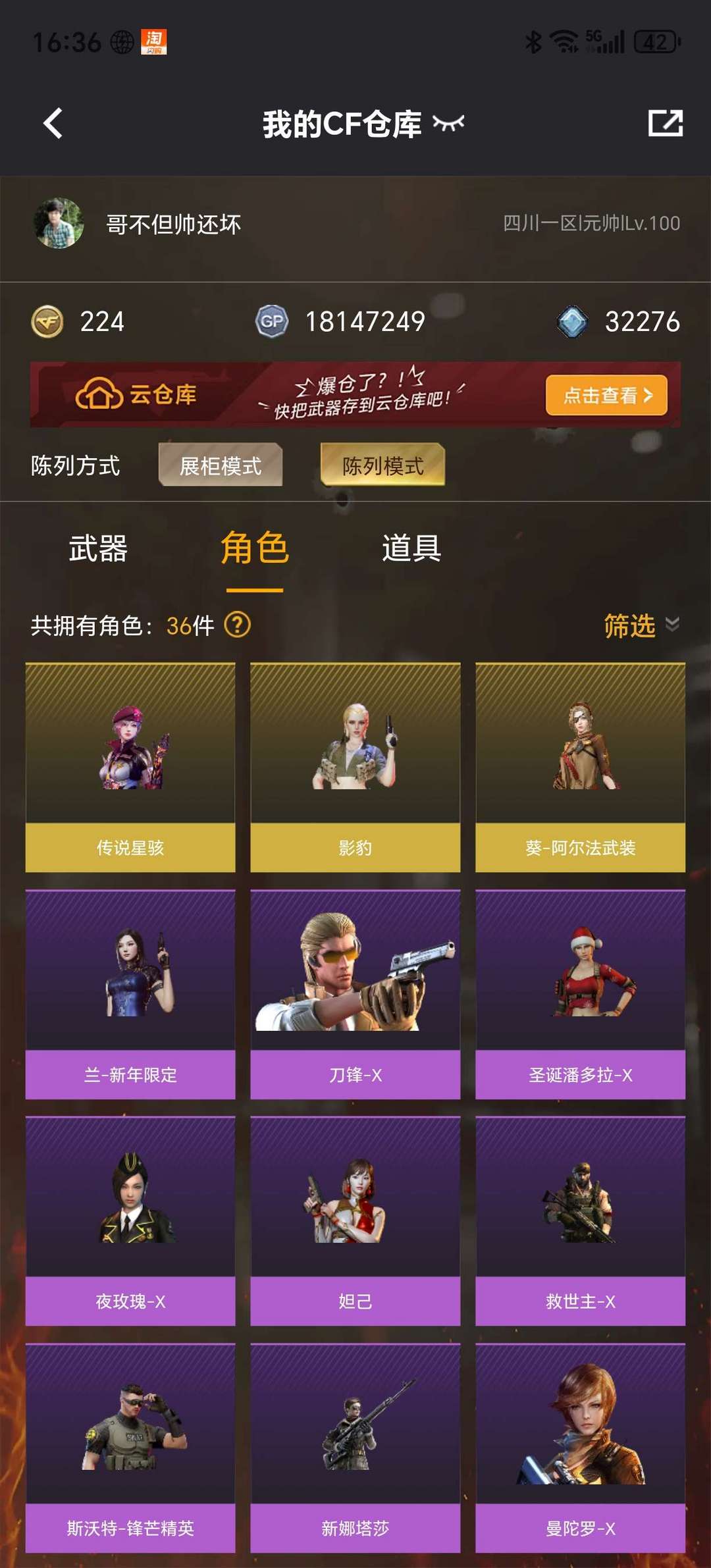Open the 兰-新年限定 character card
The height and width of the screenshot is (1568, 711).
click(x=130, y=994)
